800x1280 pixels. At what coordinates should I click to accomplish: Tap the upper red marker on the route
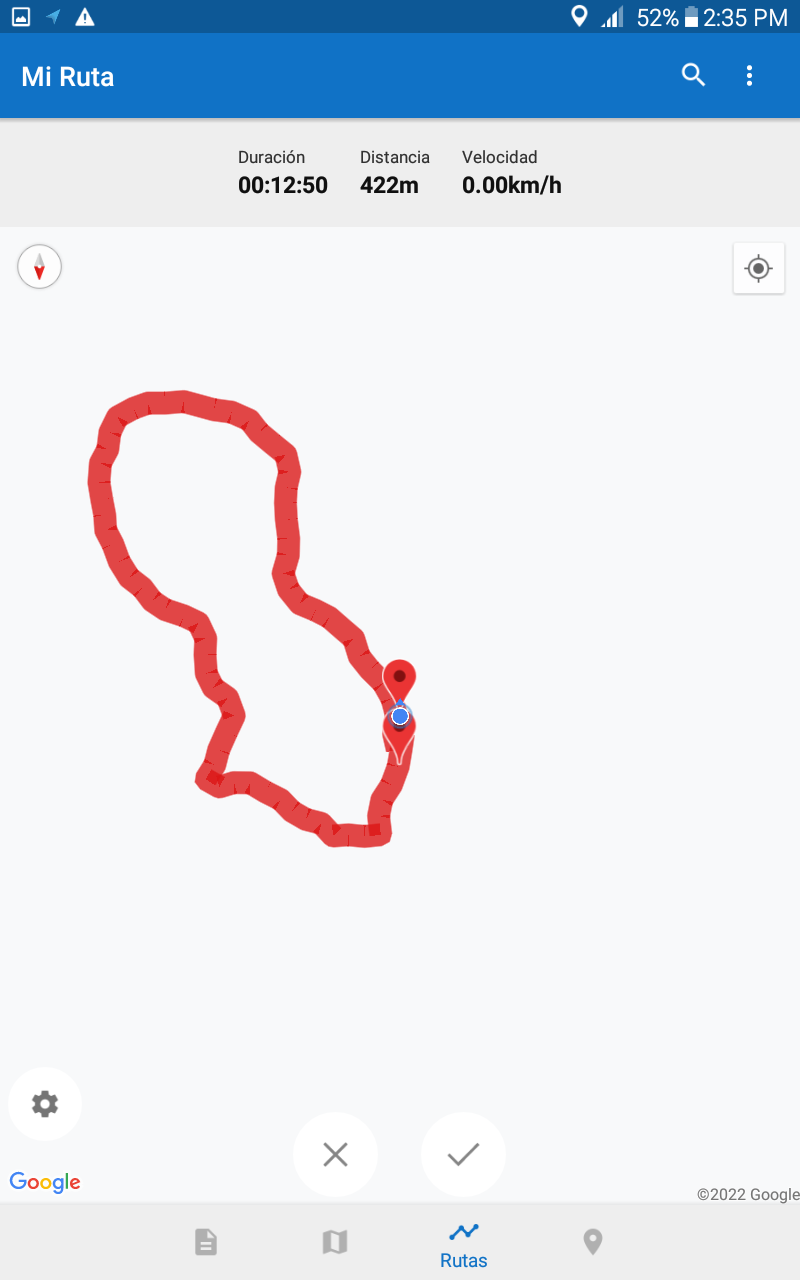[x=399, y=678]
